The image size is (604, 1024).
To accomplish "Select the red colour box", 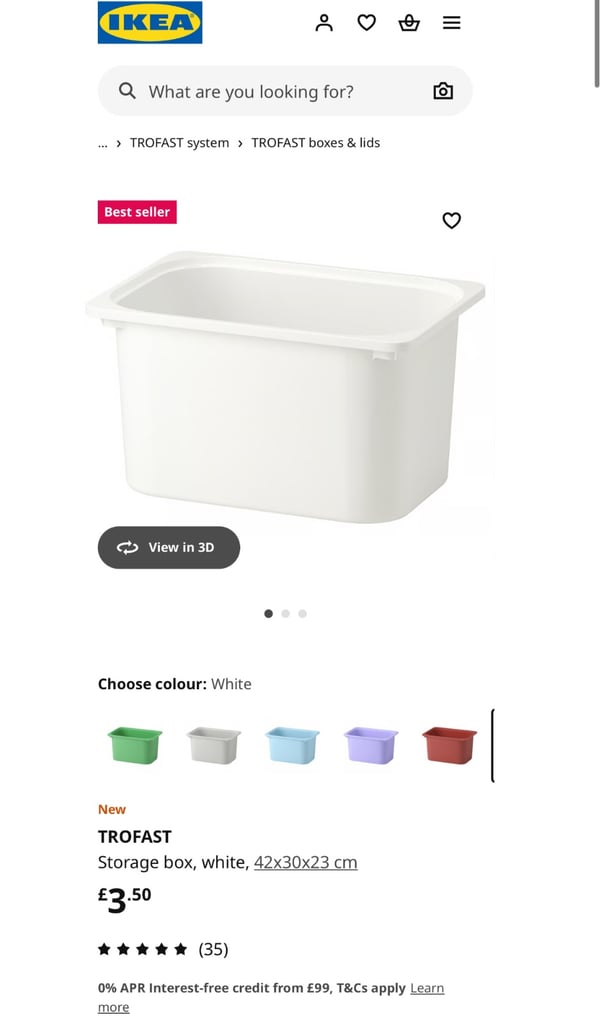I will pyautogui.click(x=449, y=745).
